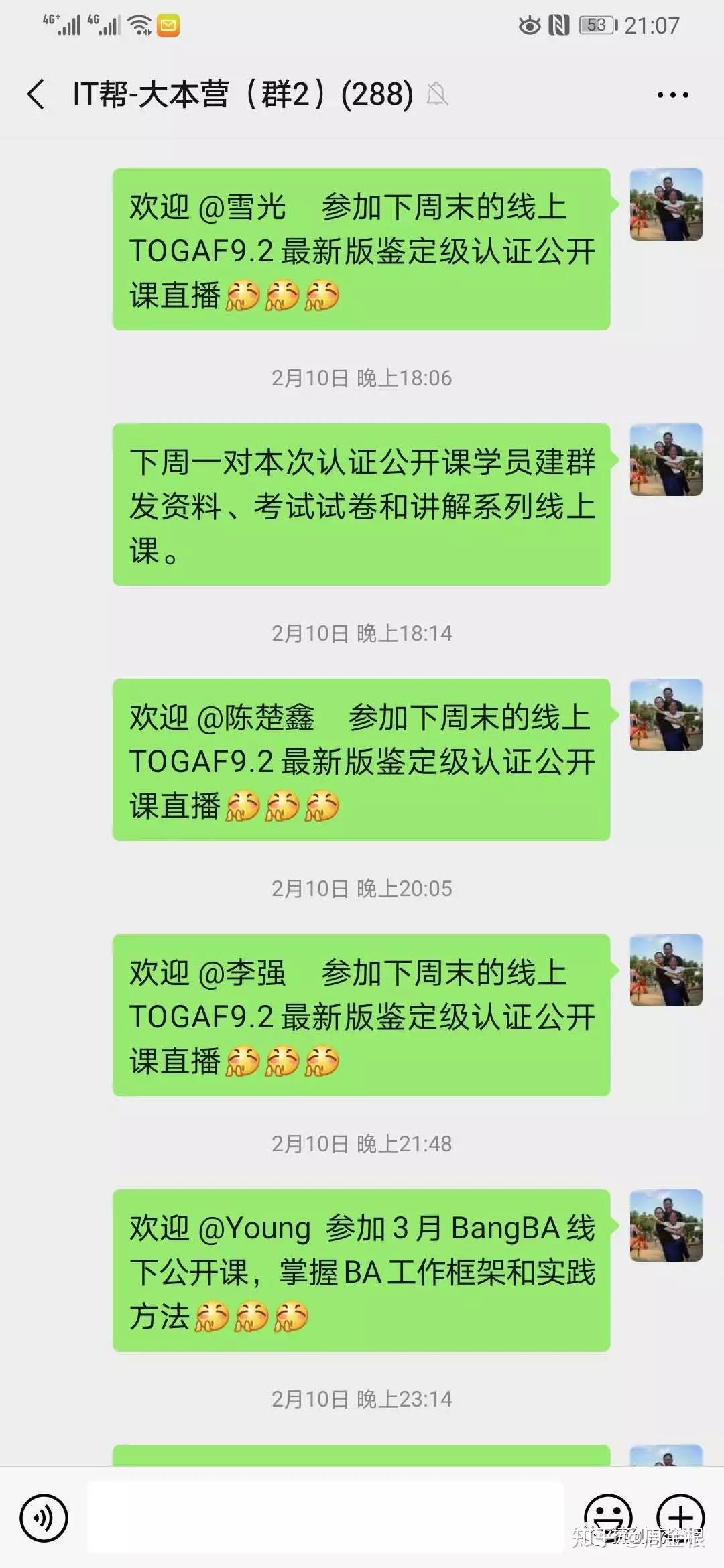Switch to voice message input
The height and width of the screenshot is (1568, 724).
44,1517
